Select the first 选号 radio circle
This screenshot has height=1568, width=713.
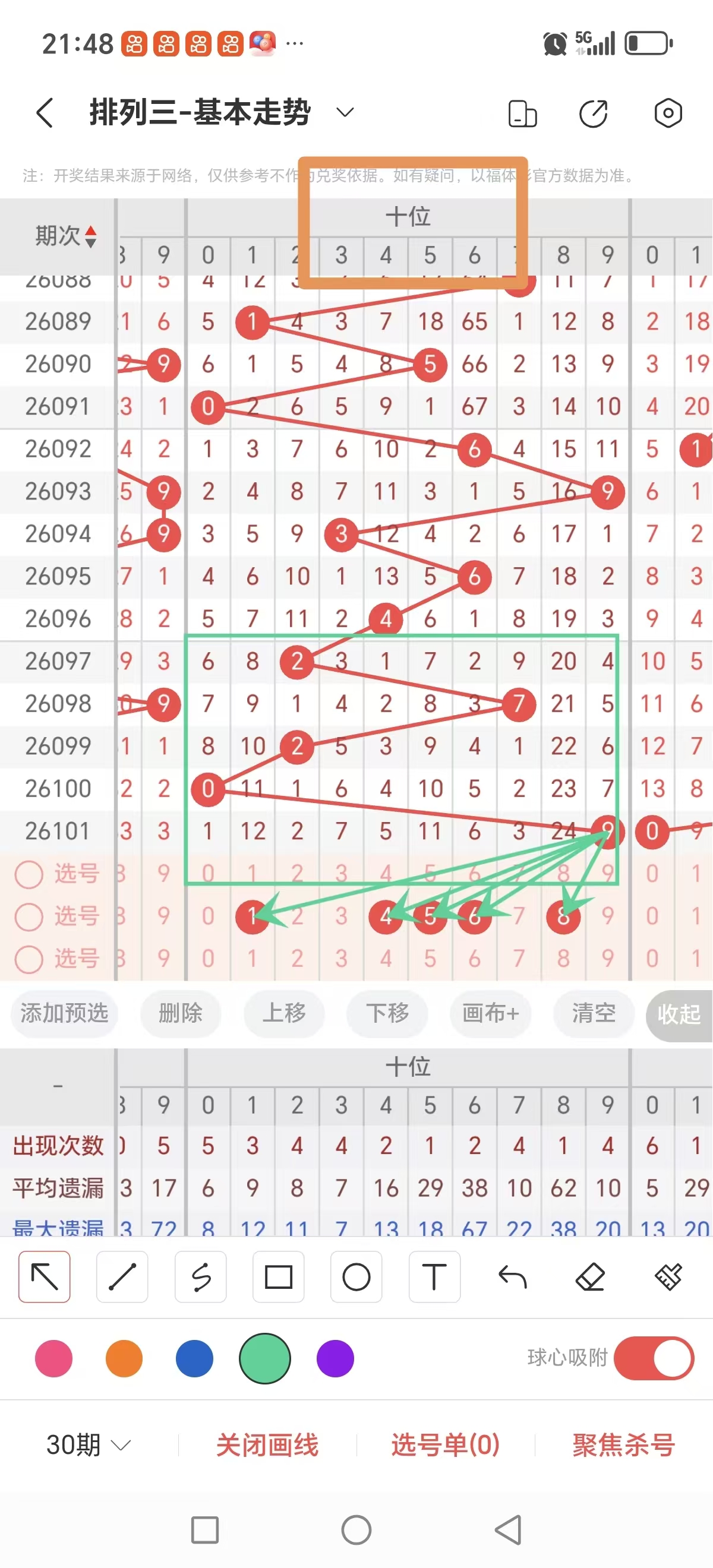click(x=29, y=874)
